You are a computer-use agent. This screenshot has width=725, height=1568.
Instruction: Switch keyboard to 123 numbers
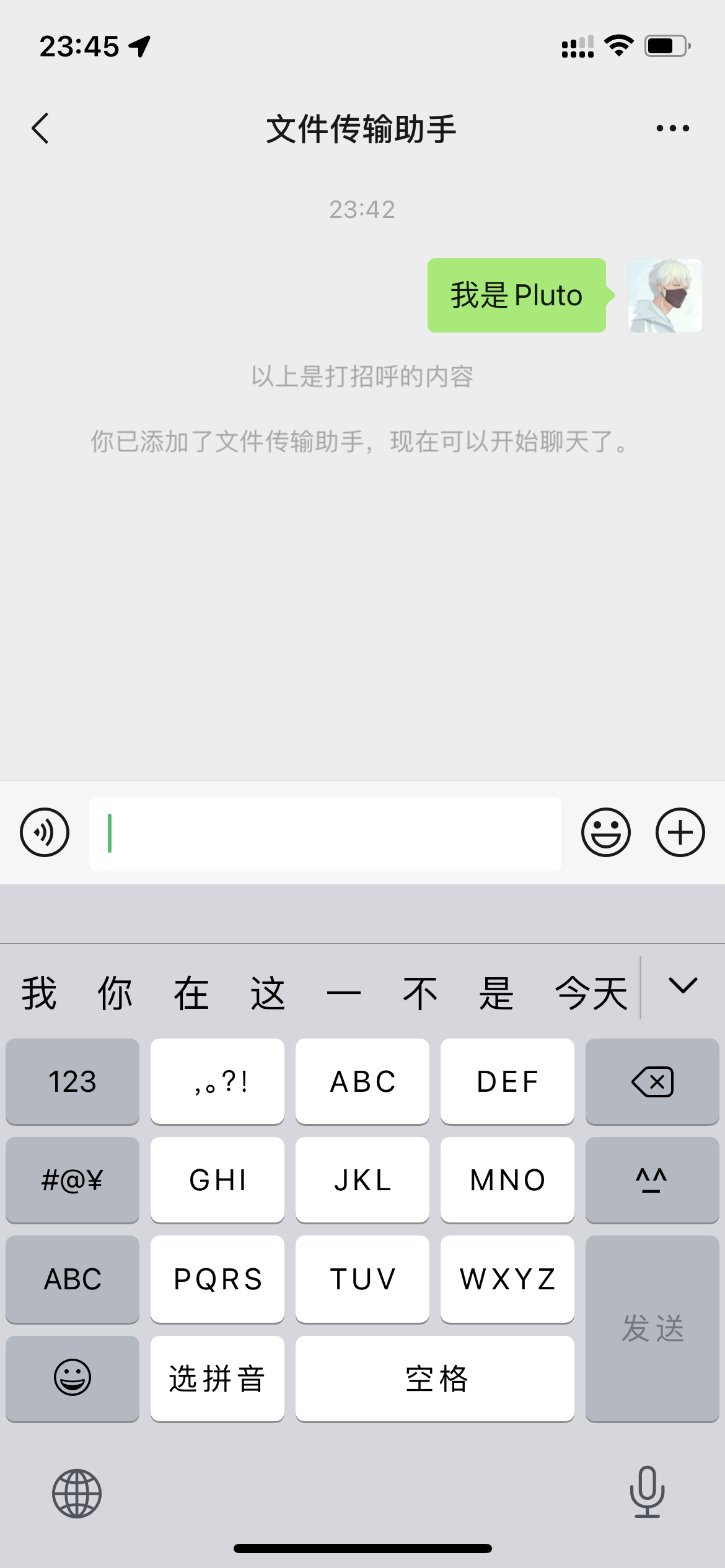pos(72,1081)
